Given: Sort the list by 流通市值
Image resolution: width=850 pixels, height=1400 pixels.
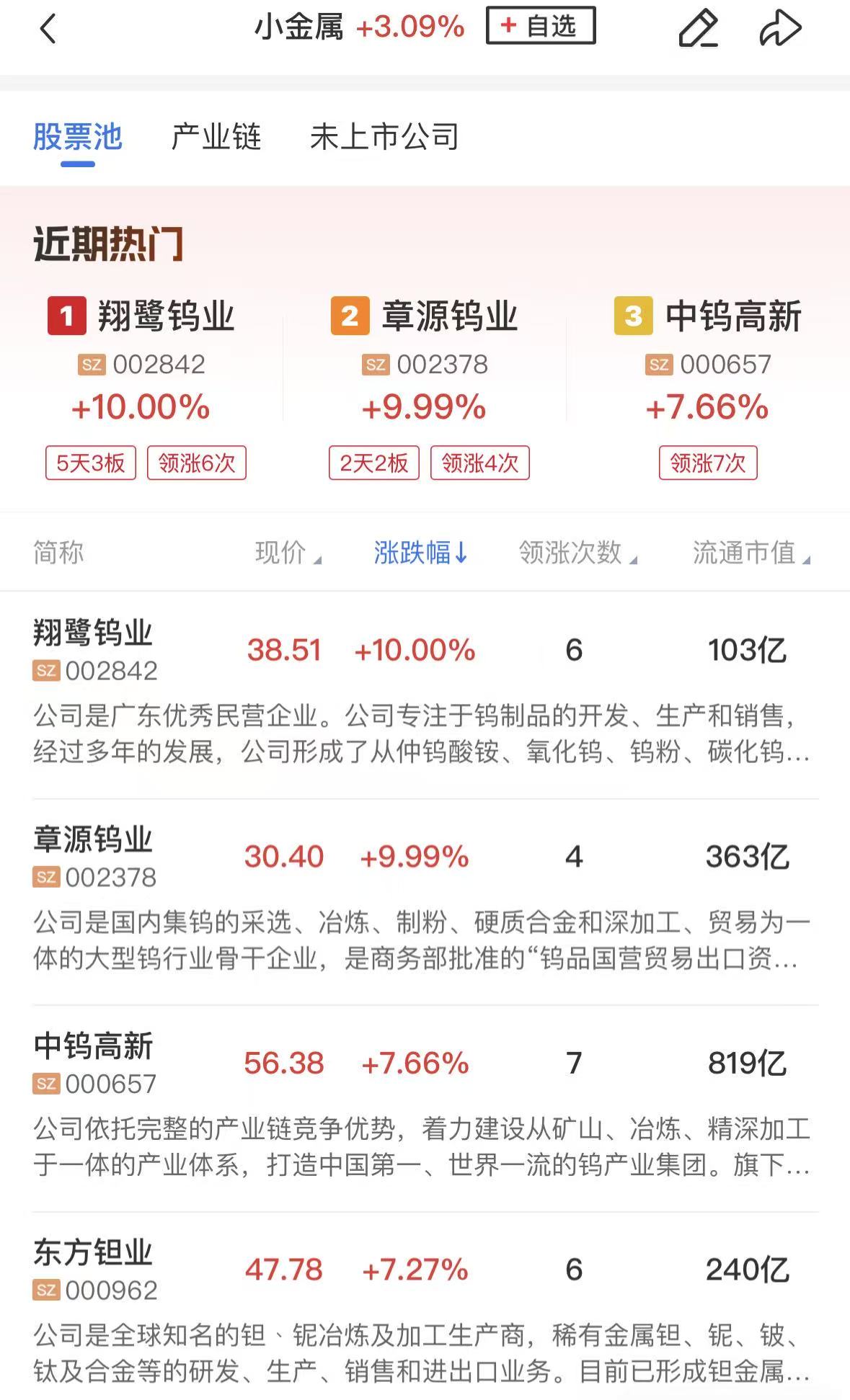Looking at the screenshot, I should point(751,553).
